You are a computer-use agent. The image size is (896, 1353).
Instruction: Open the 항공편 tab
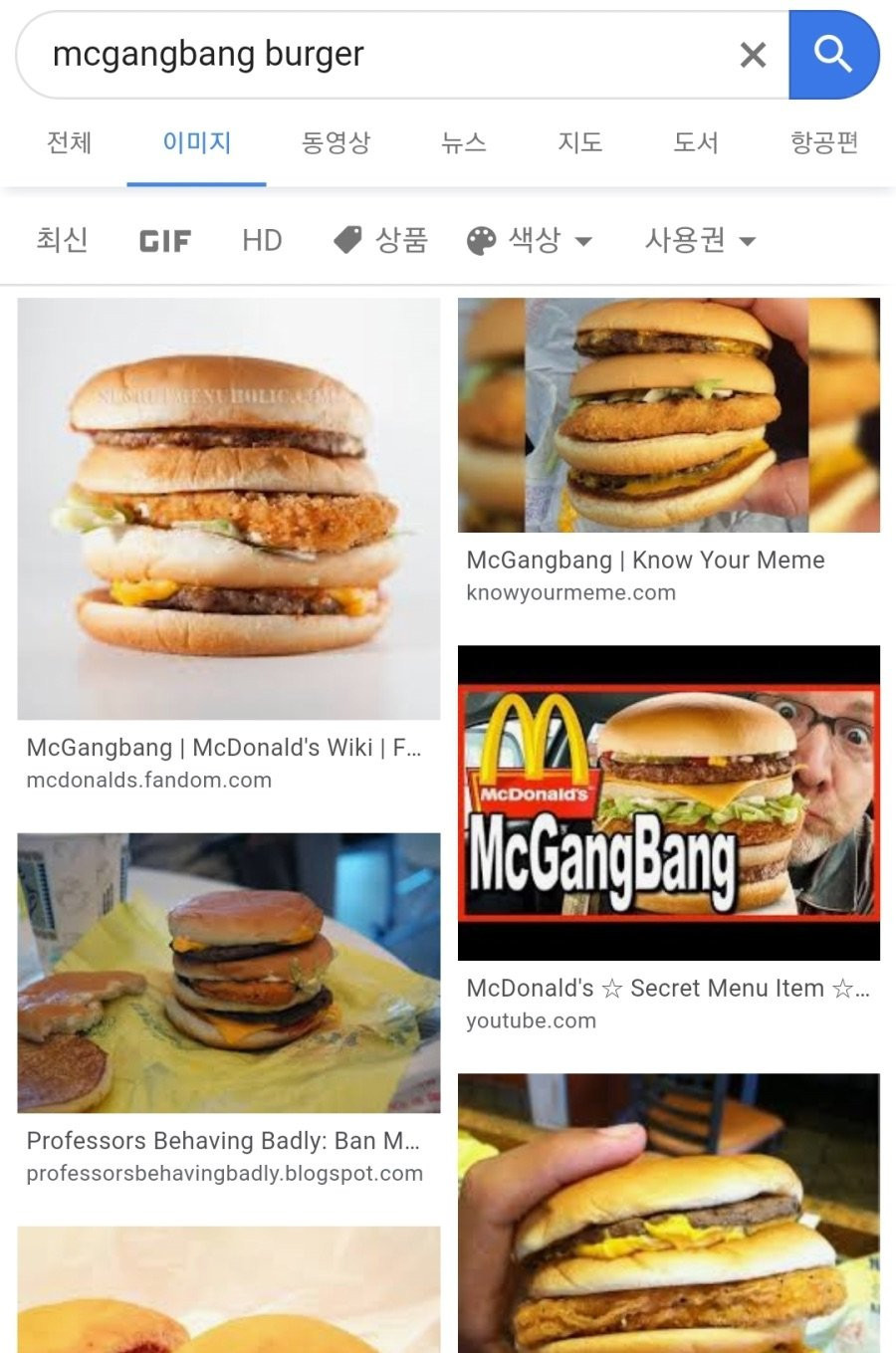[823, 142]
